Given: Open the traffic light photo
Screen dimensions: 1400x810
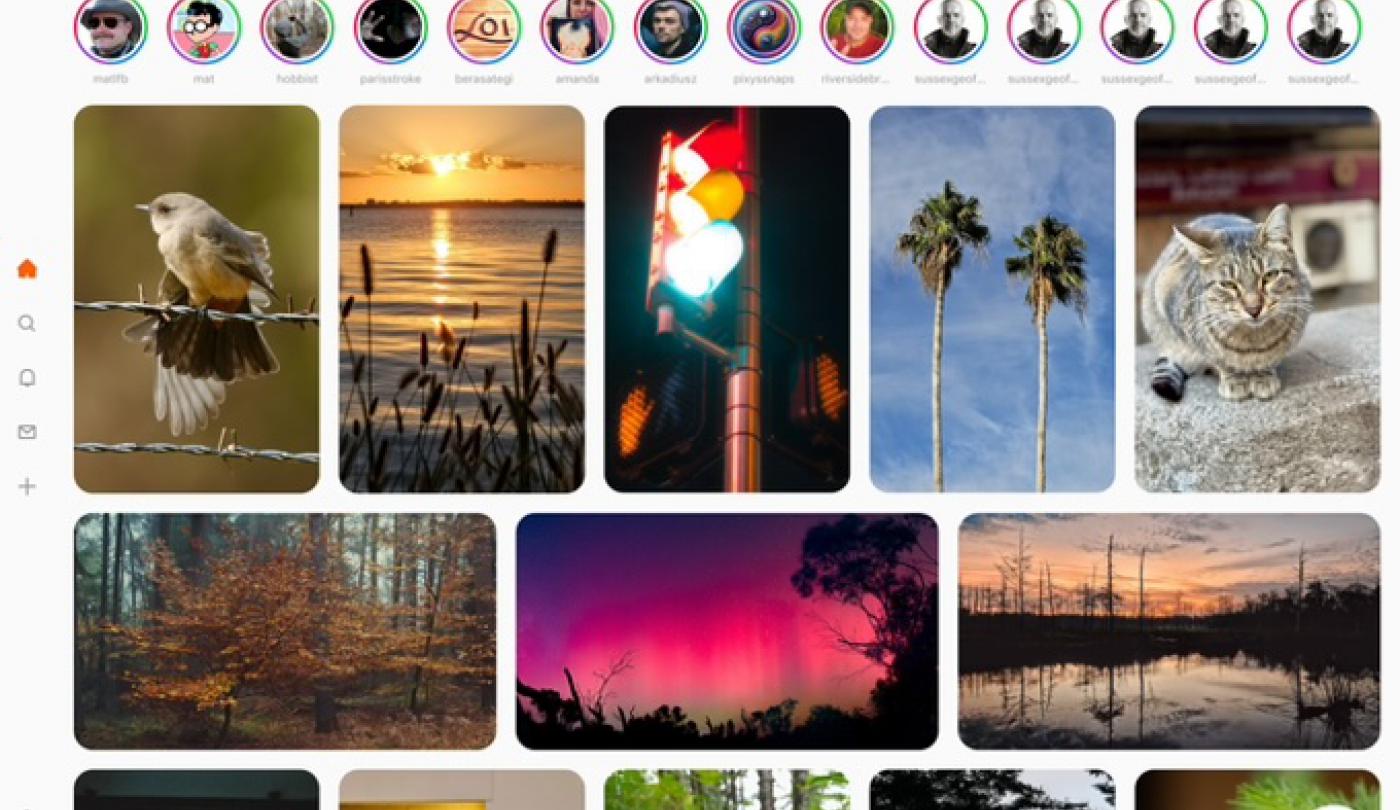Looking at the screenshot, I should pos(727,299).
